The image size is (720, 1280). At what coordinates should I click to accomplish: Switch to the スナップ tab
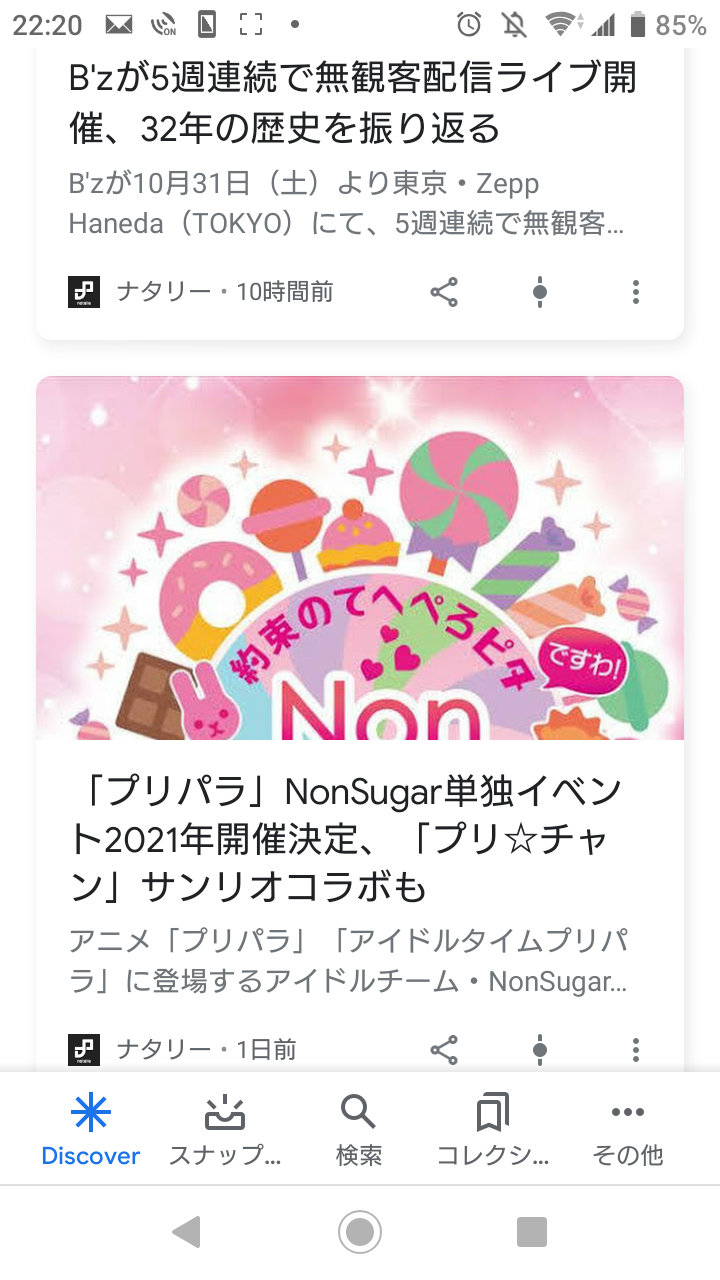pos(225,1130)
